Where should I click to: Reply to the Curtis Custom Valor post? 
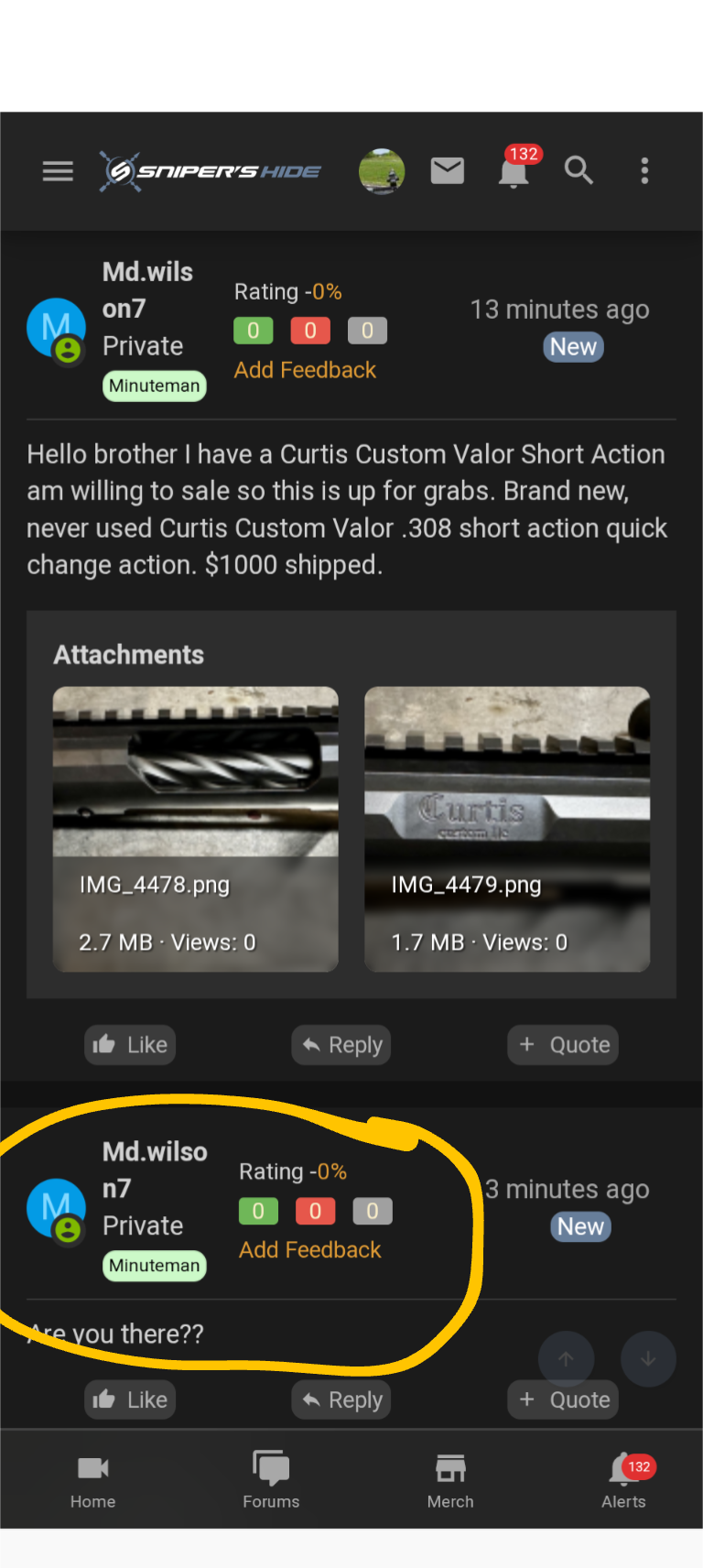(x=341, y=1045)
